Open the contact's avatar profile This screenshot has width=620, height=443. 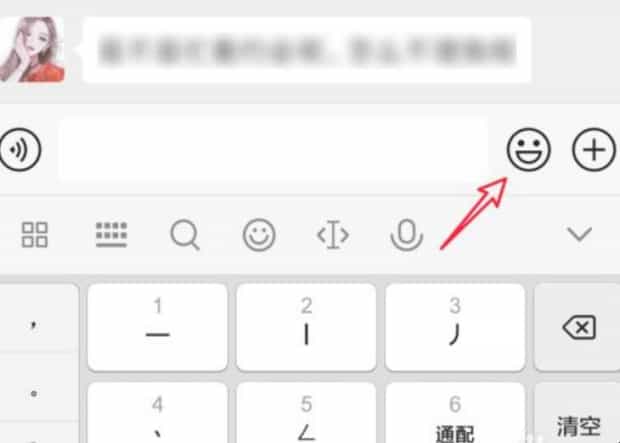32,48
